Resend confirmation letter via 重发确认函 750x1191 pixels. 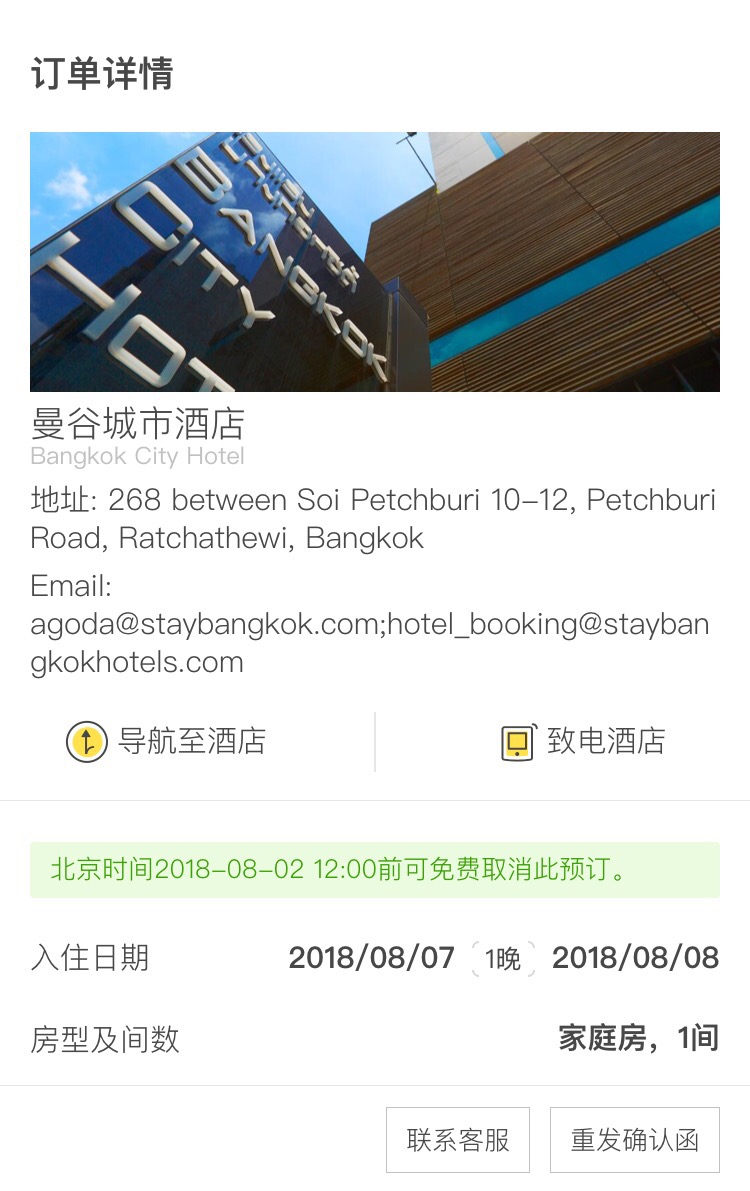pyautogui.click(x=634, y=1140)
